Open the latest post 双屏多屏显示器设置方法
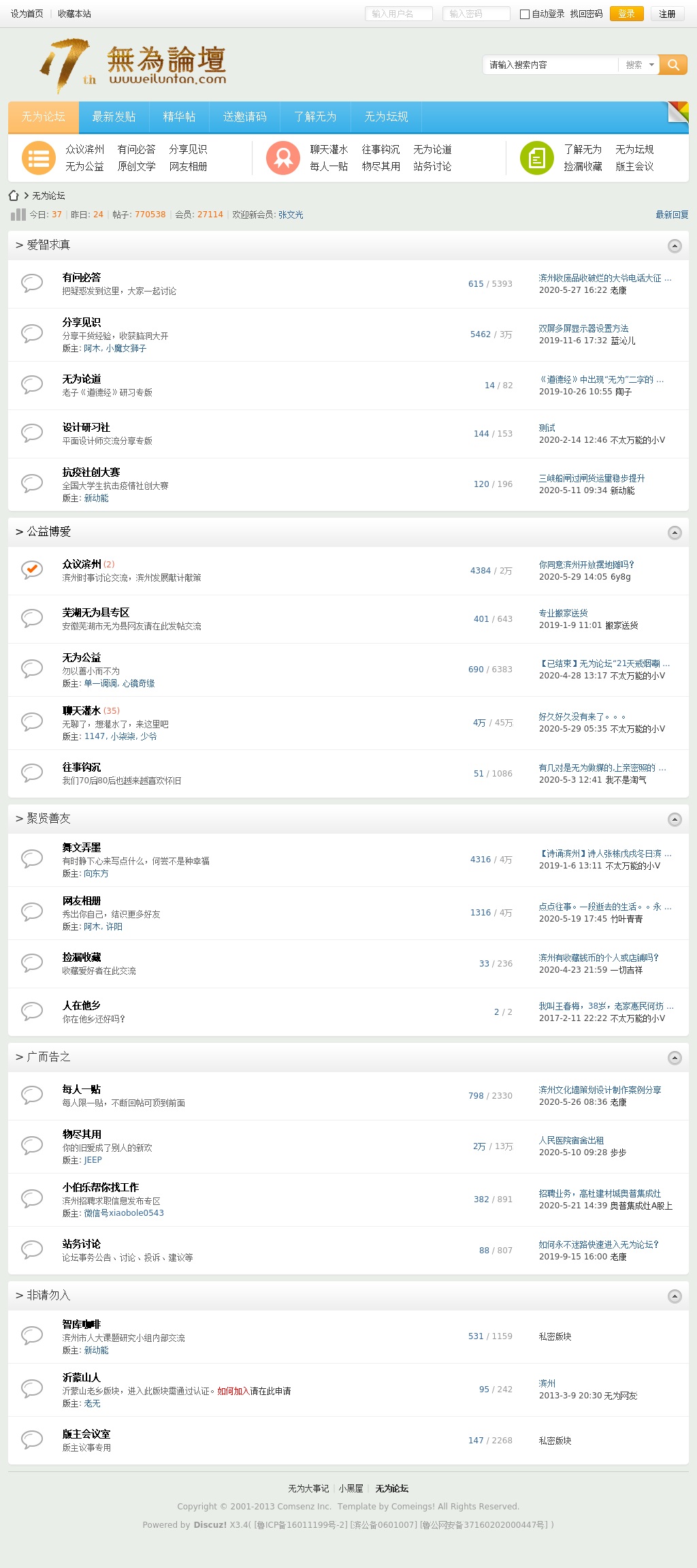This screenshot has width=697, height=1568. (583, 328)
